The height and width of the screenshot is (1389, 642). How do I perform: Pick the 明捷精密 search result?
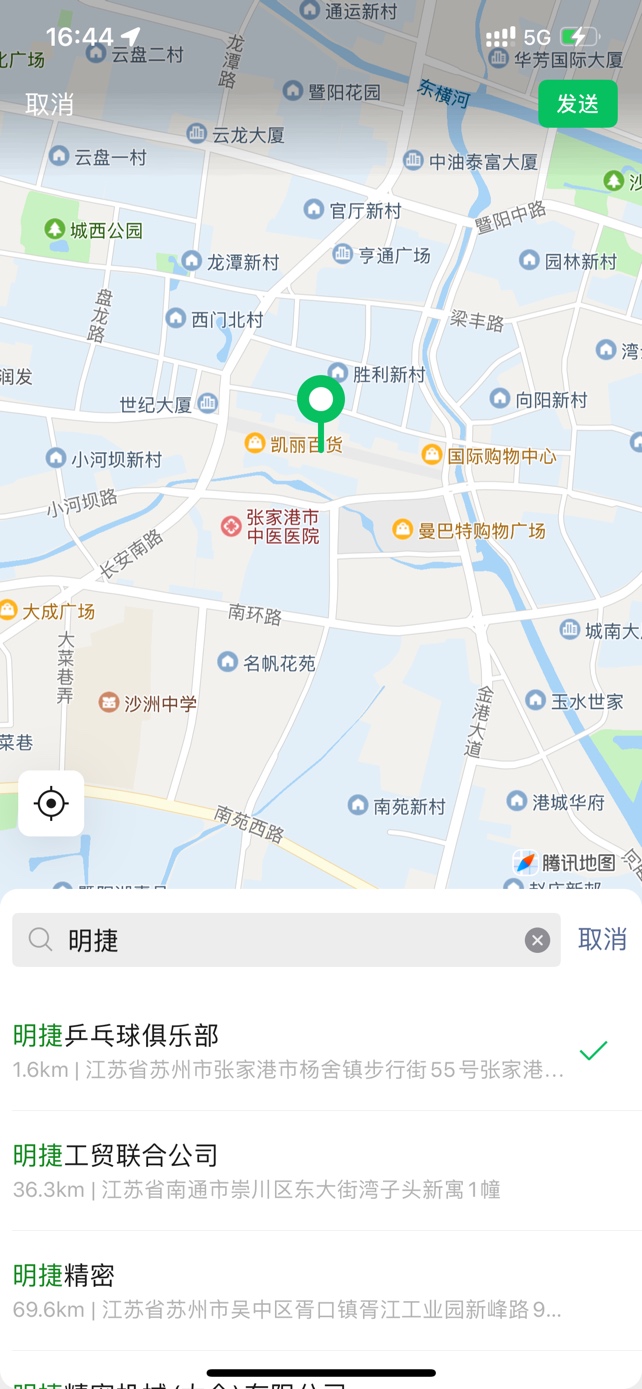[290, 1291]
